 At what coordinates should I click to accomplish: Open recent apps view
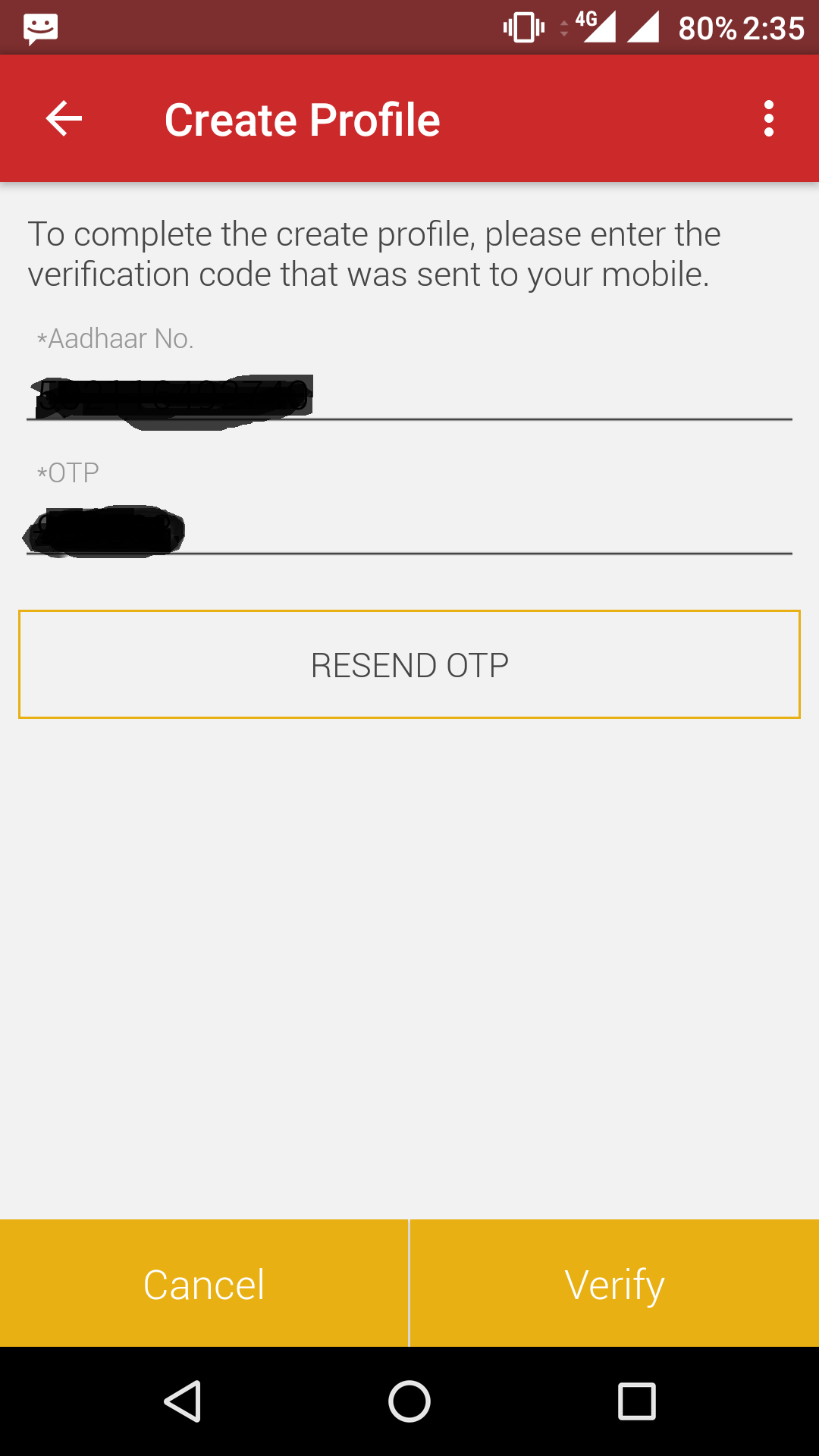[636, 1401]
